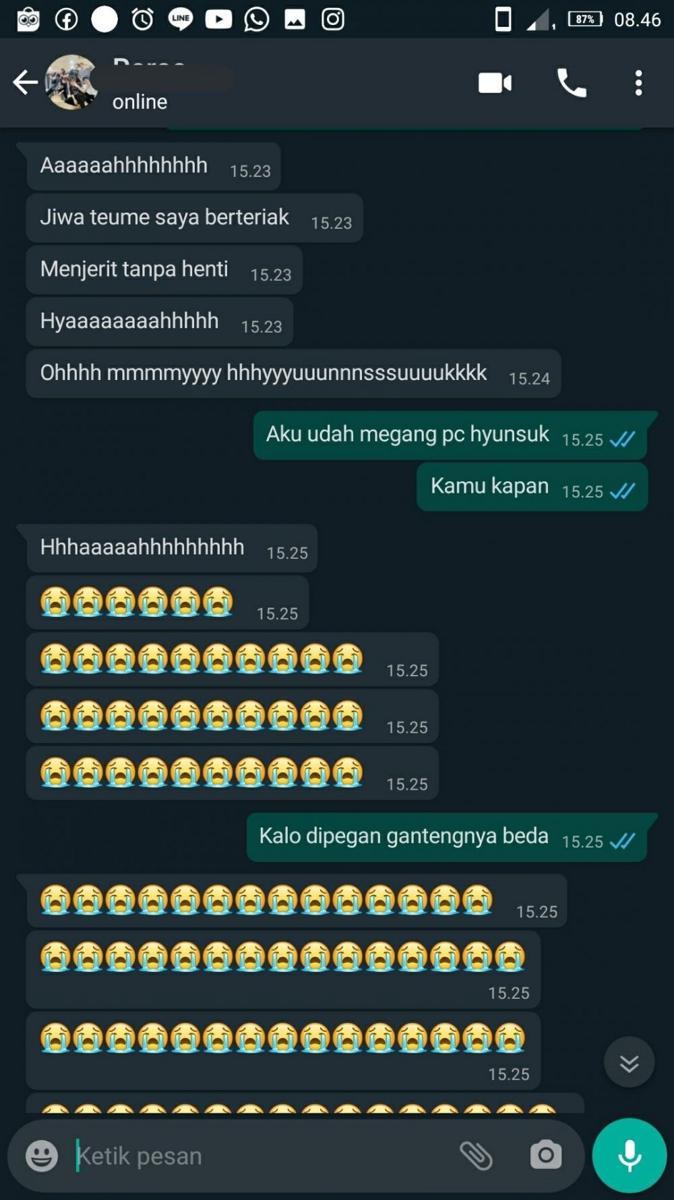Start a voice call

point(571,83)
